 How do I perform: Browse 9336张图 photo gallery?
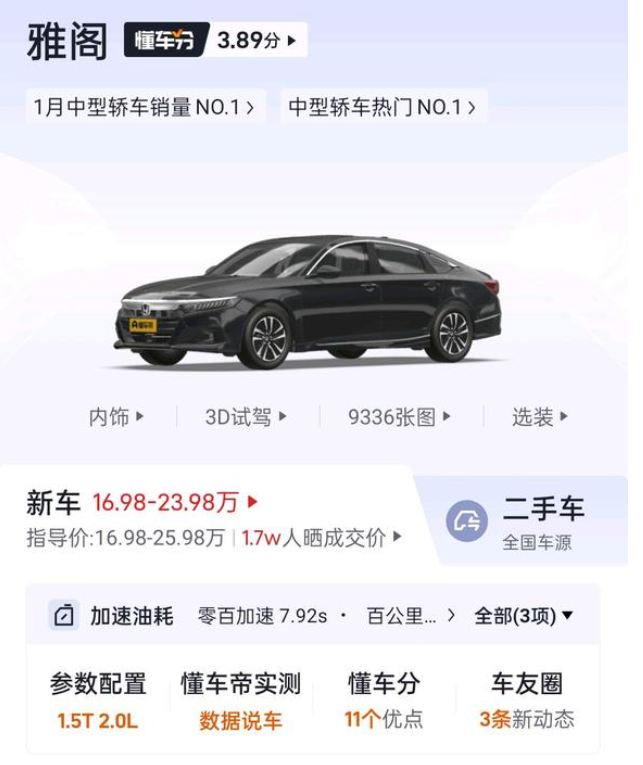[400, 417]
